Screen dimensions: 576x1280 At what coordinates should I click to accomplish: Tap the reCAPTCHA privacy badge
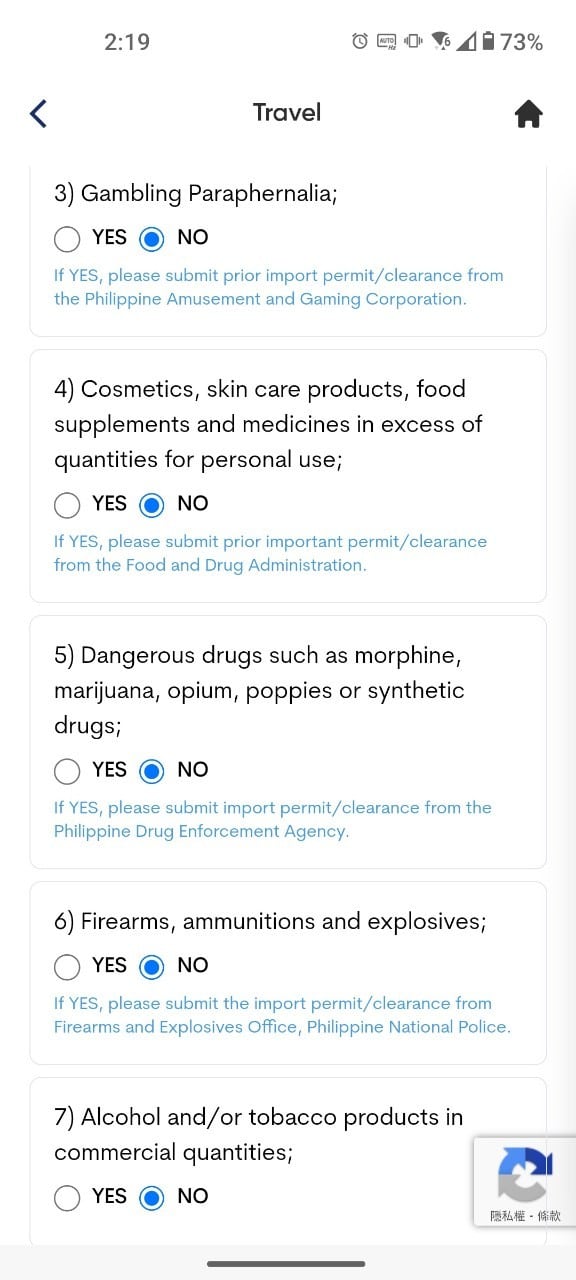coord(525,1183)
